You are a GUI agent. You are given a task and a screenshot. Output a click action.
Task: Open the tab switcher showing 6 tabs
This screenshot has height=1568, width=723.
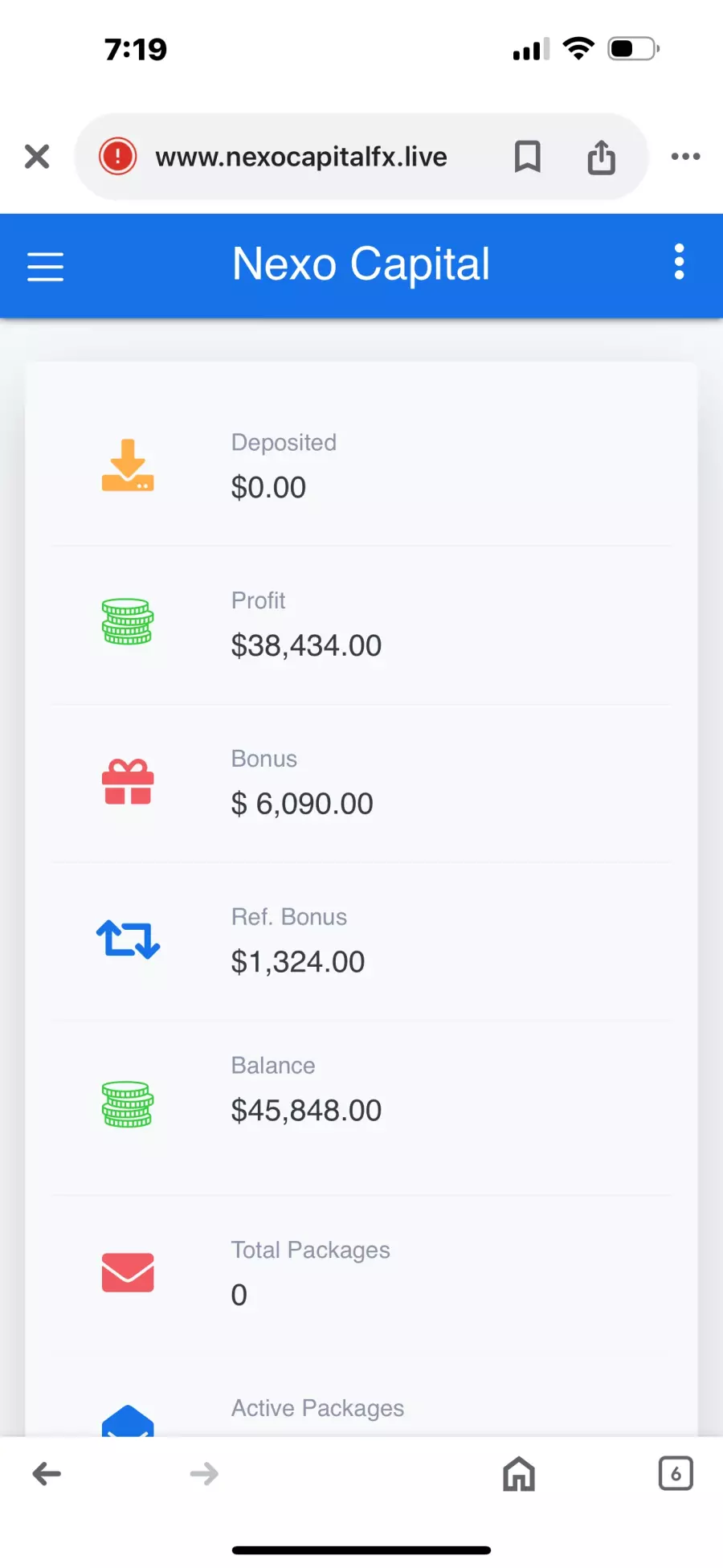pyautogui.click(x=676, y=1473)
